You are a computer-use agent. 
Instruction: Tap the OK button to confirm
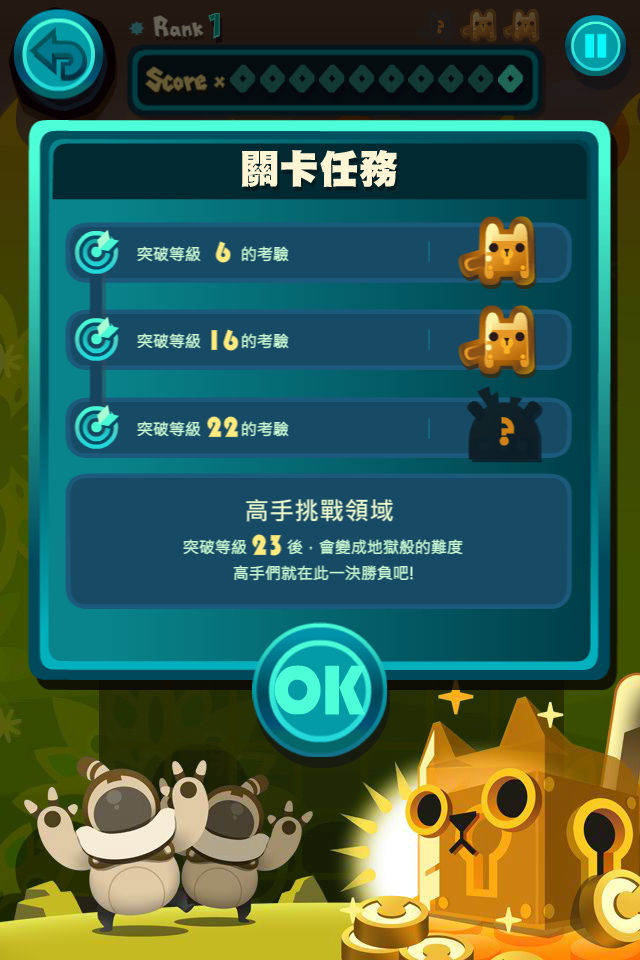pos(319,688)
